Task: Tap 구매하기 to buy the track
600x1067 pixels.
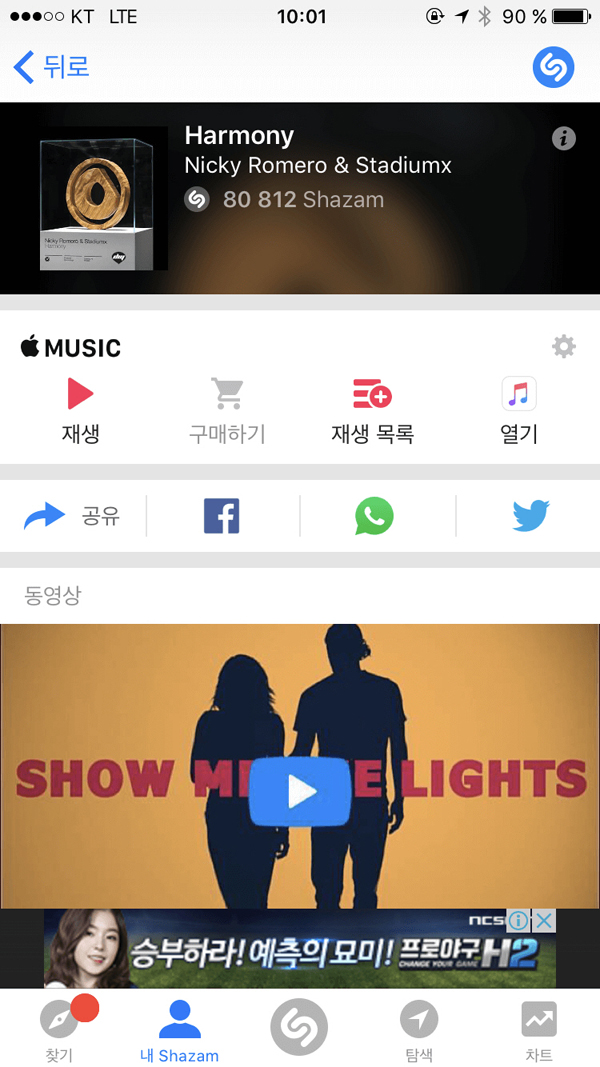Action: tap(228, 409)
